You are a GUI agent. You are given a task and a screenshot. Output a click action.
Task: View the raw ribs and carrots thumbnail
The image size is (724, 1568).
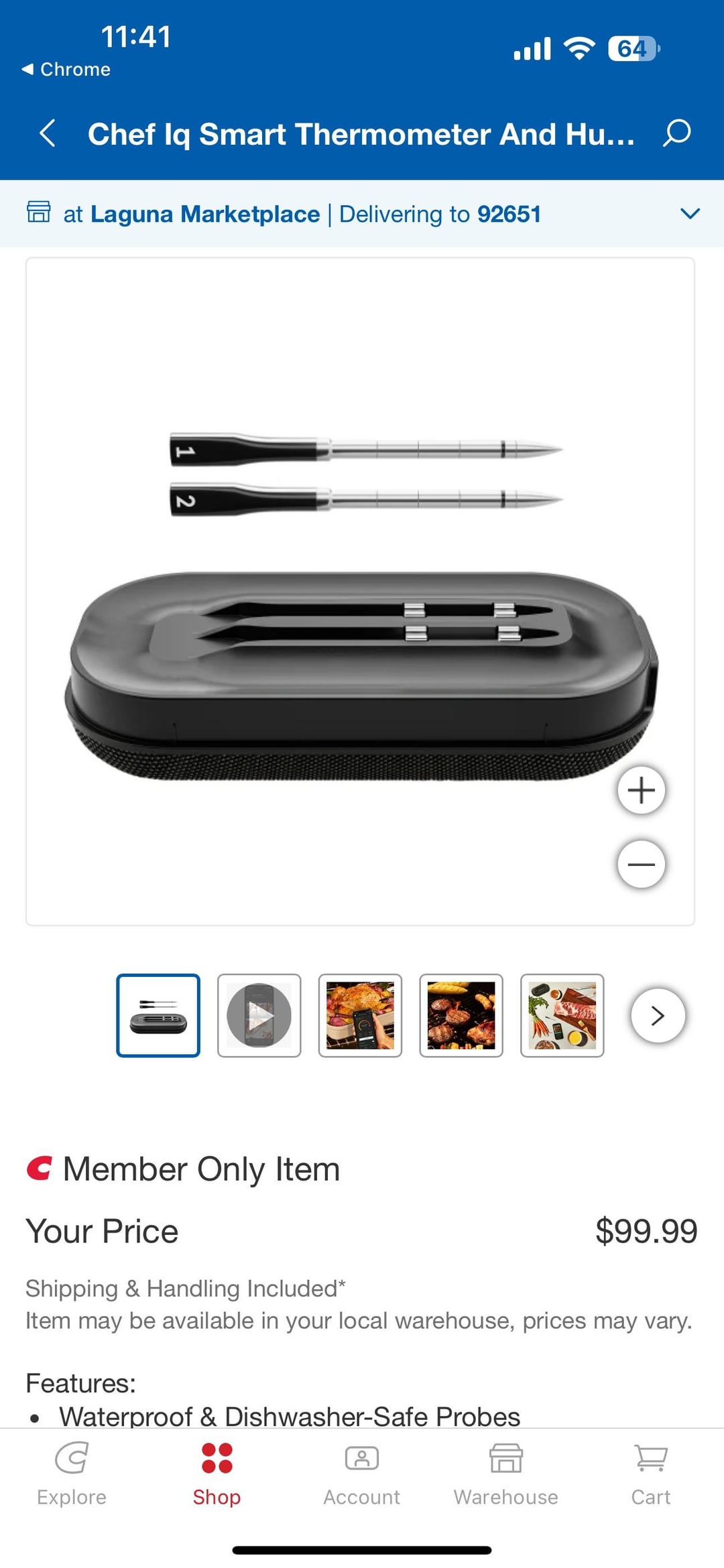pos(562,1015)
